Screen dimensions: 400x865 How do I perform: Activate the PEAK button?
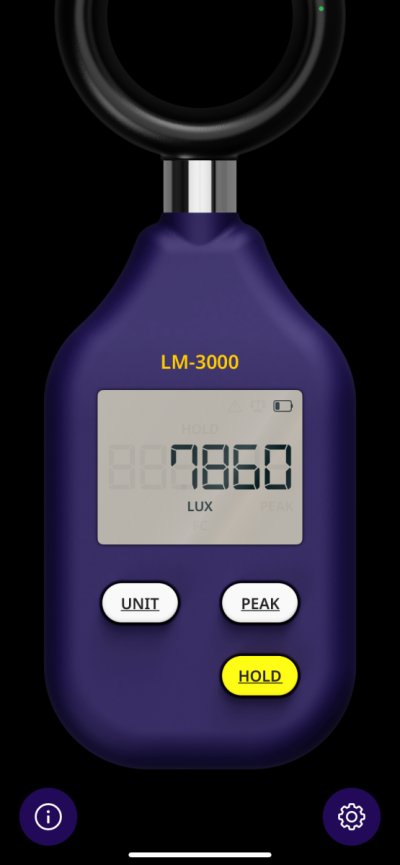260,603
